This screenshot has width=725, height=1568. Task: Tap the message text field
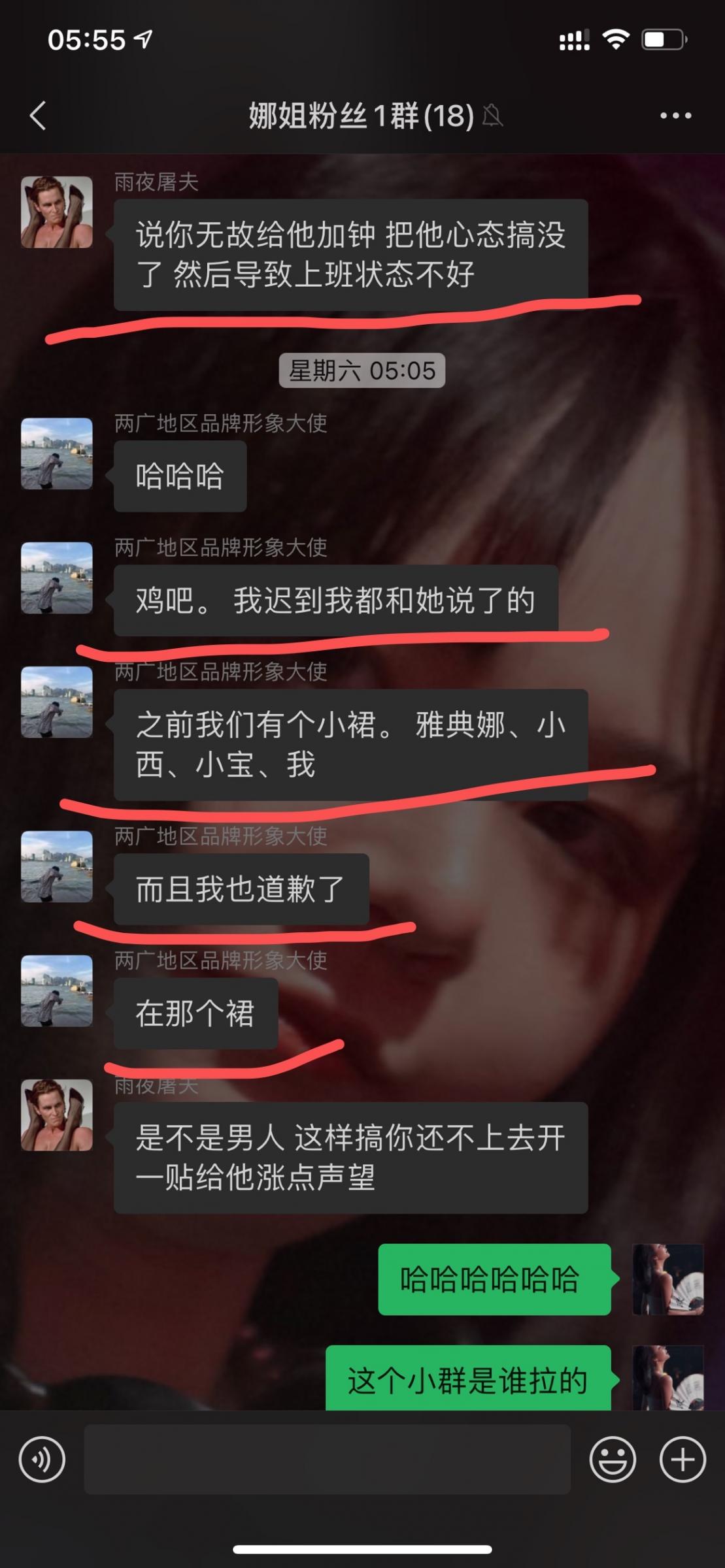pos(327,1459)
